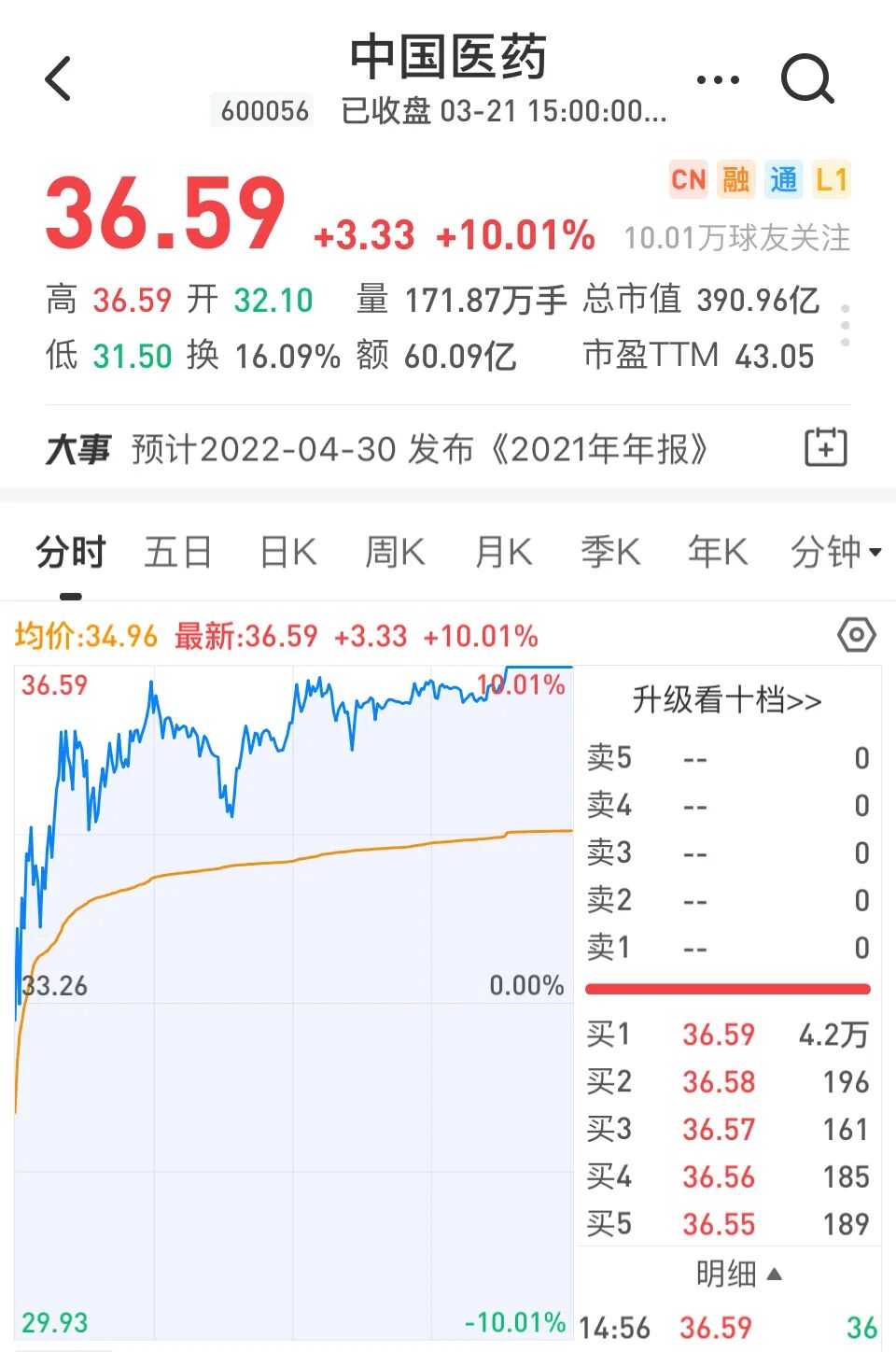This screenshot has height=1352, width=896.
Task: Go back using the top-left arrow
Action: point(58,78)
